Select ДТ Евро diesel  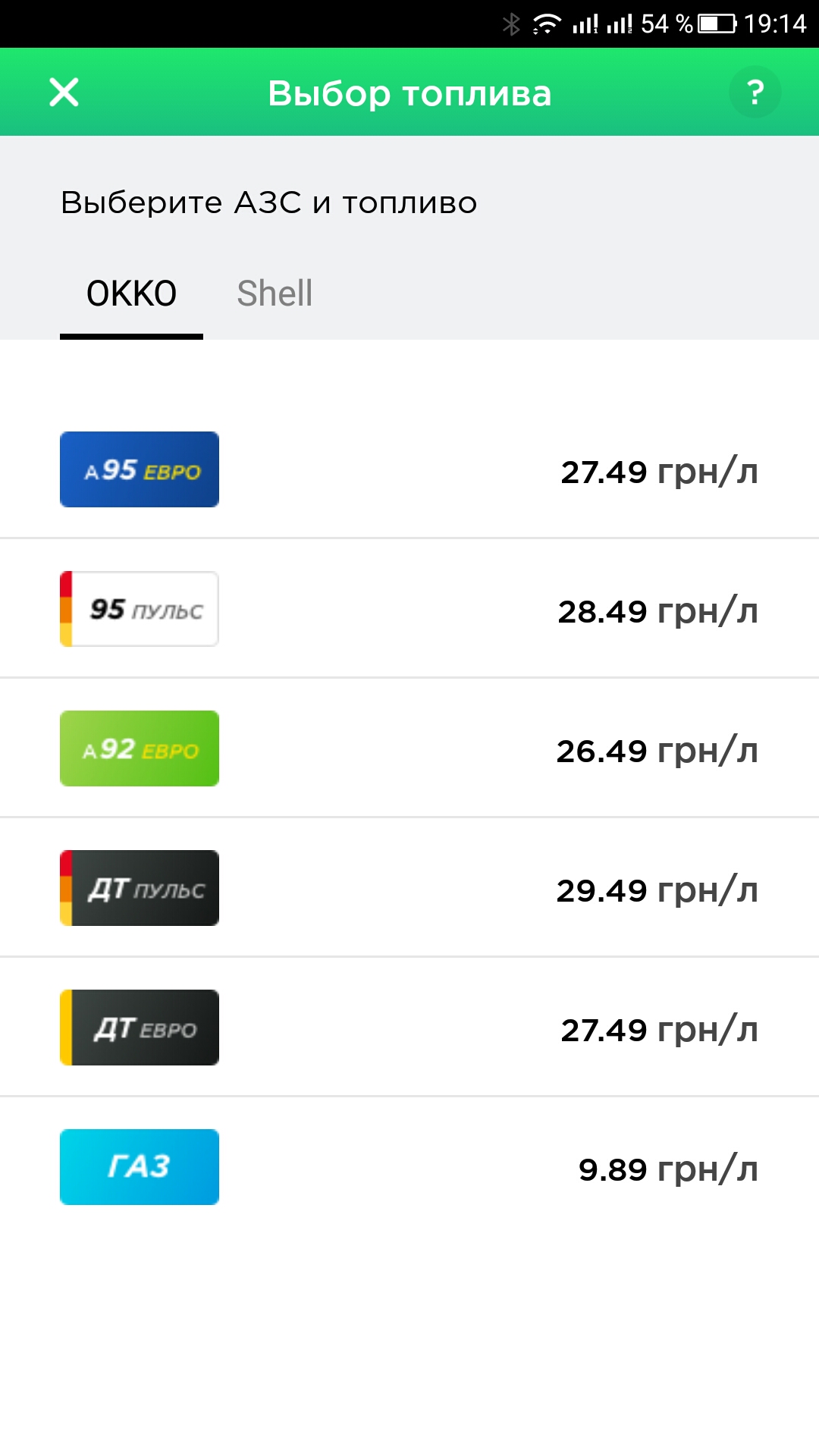point(409,1028)
